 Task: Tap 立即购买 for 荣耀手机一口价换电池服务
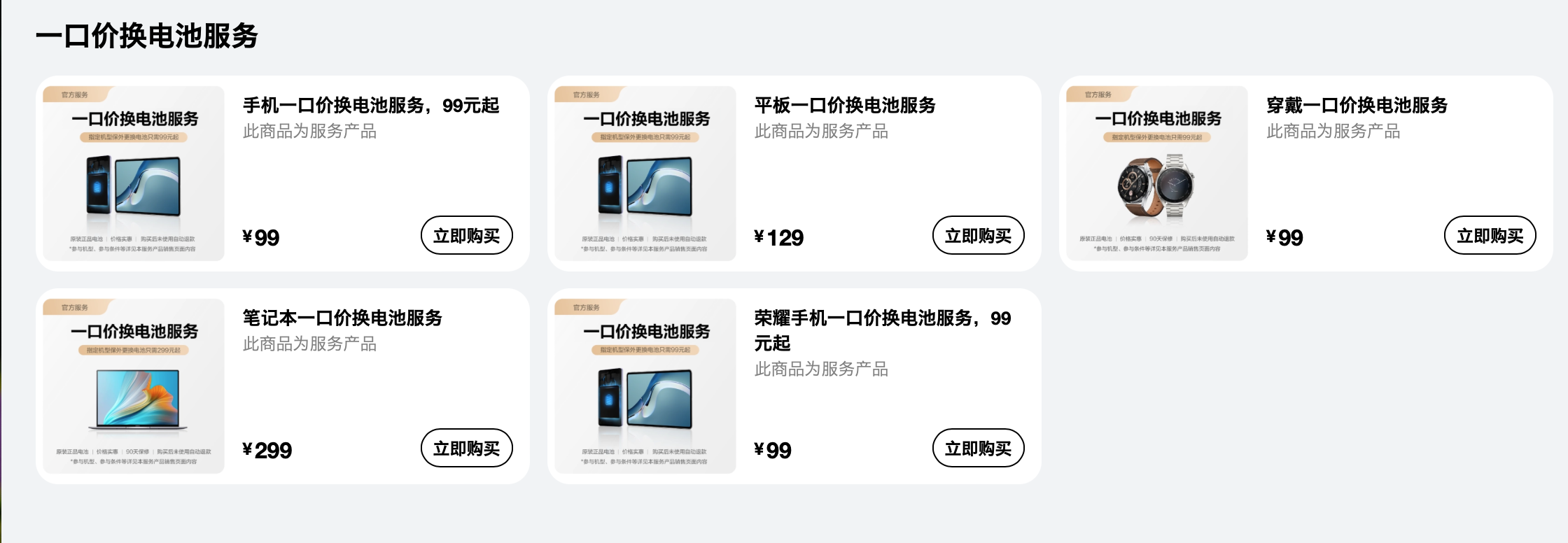(x=978, y=449)
